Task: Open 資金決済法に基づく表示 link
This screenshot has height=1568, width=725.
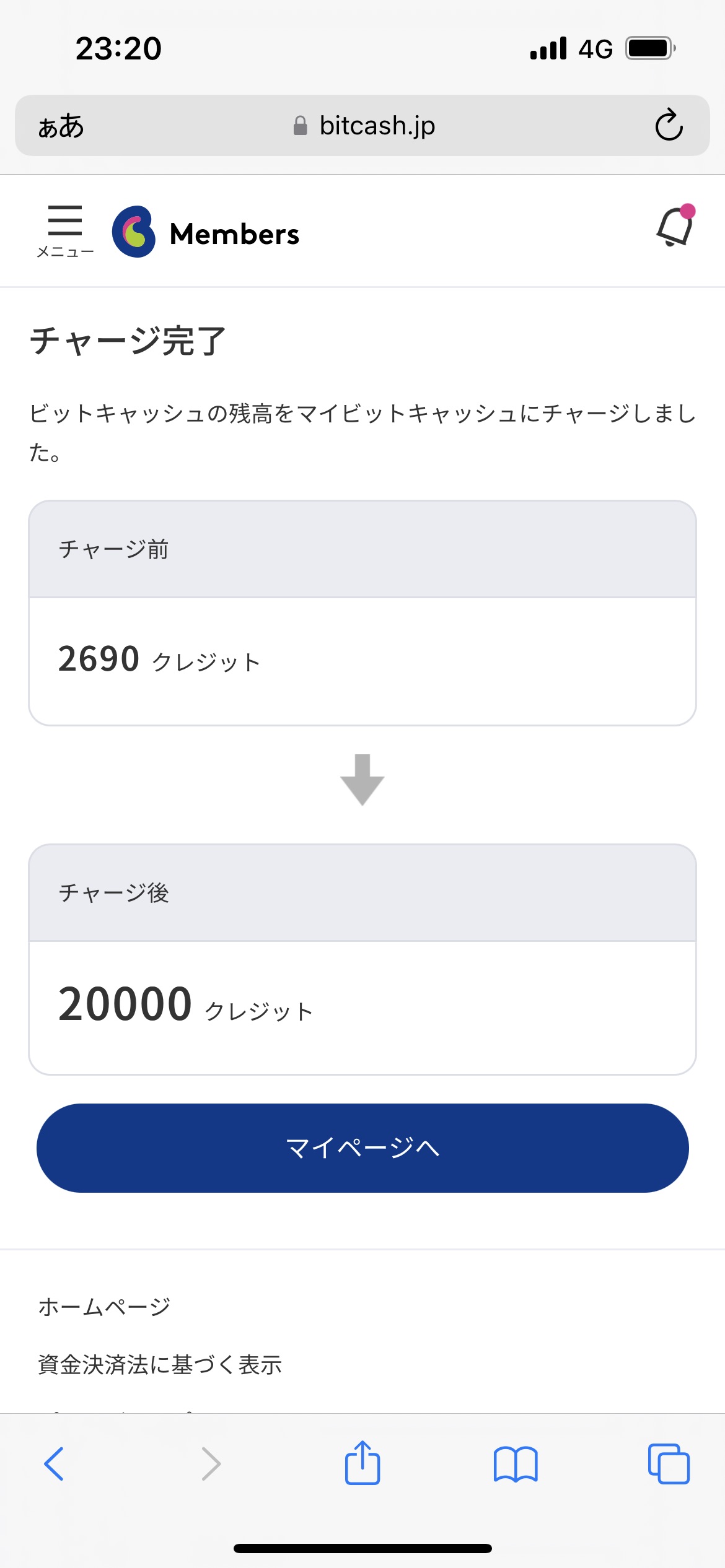Action: (160, 1365)
